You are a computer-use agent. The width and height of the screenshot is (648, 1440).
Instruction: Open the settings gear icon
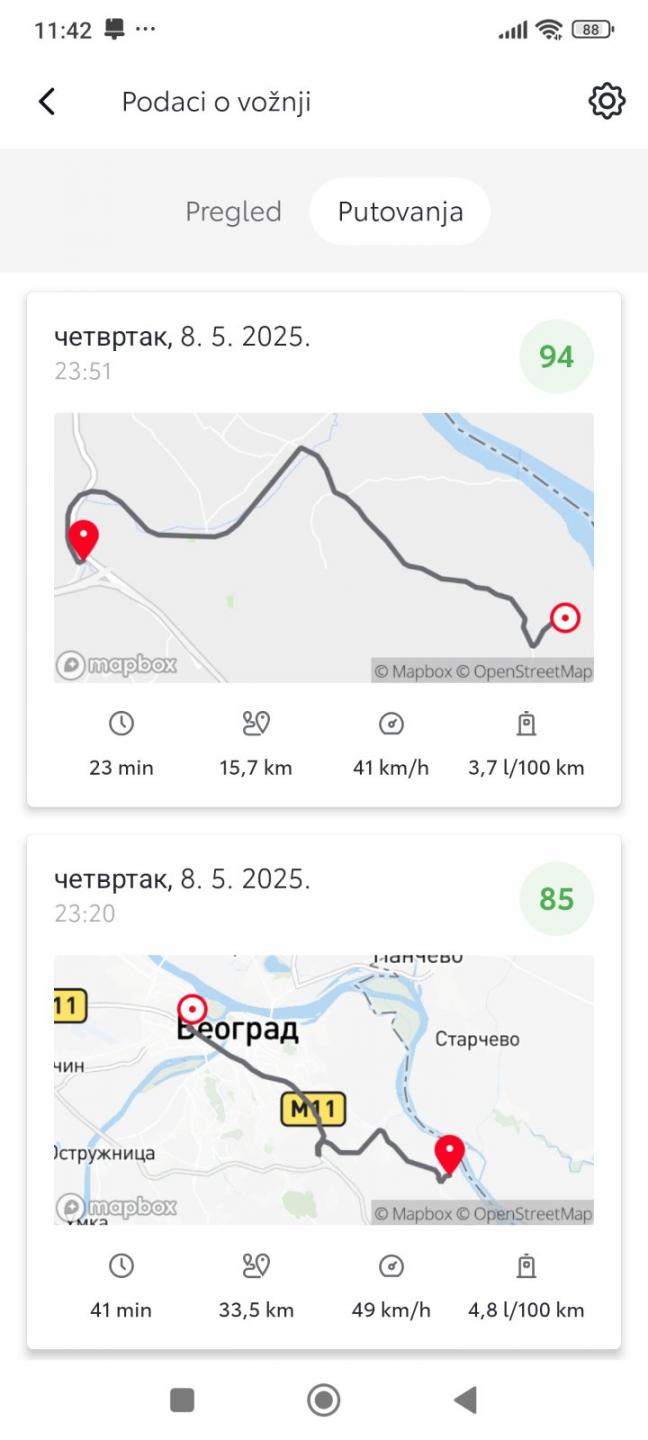coord(606,101)
